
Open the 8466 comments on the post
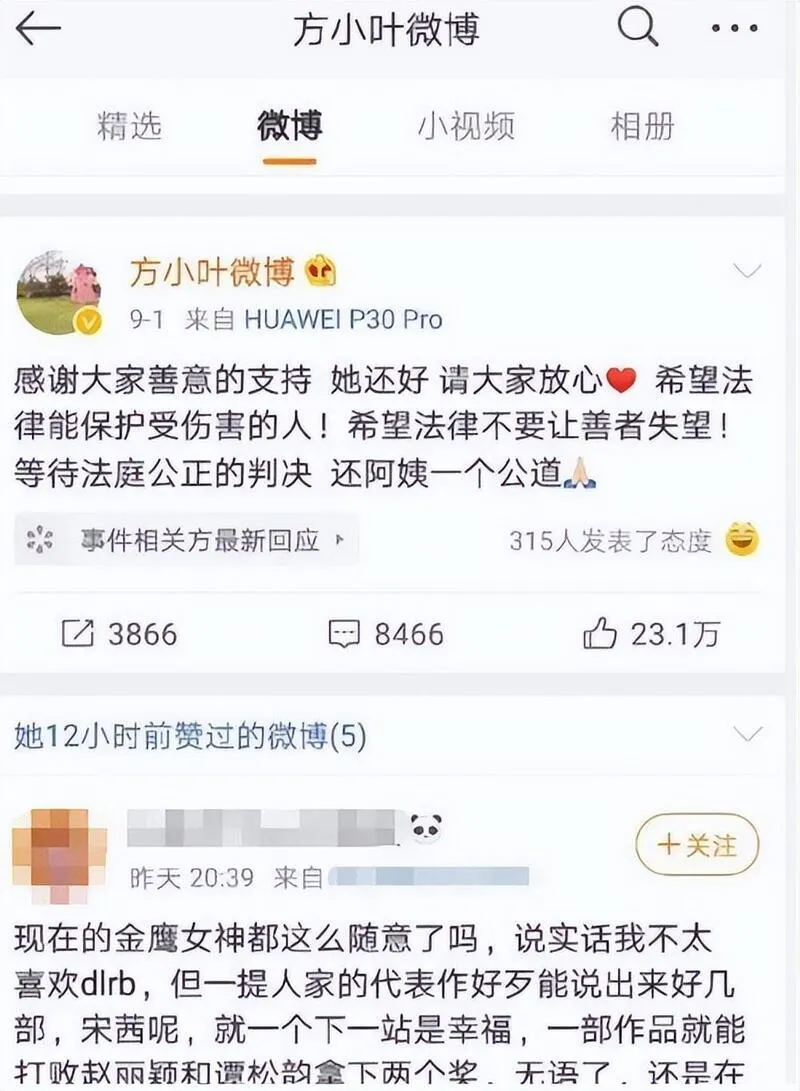[x=386, y=634]
